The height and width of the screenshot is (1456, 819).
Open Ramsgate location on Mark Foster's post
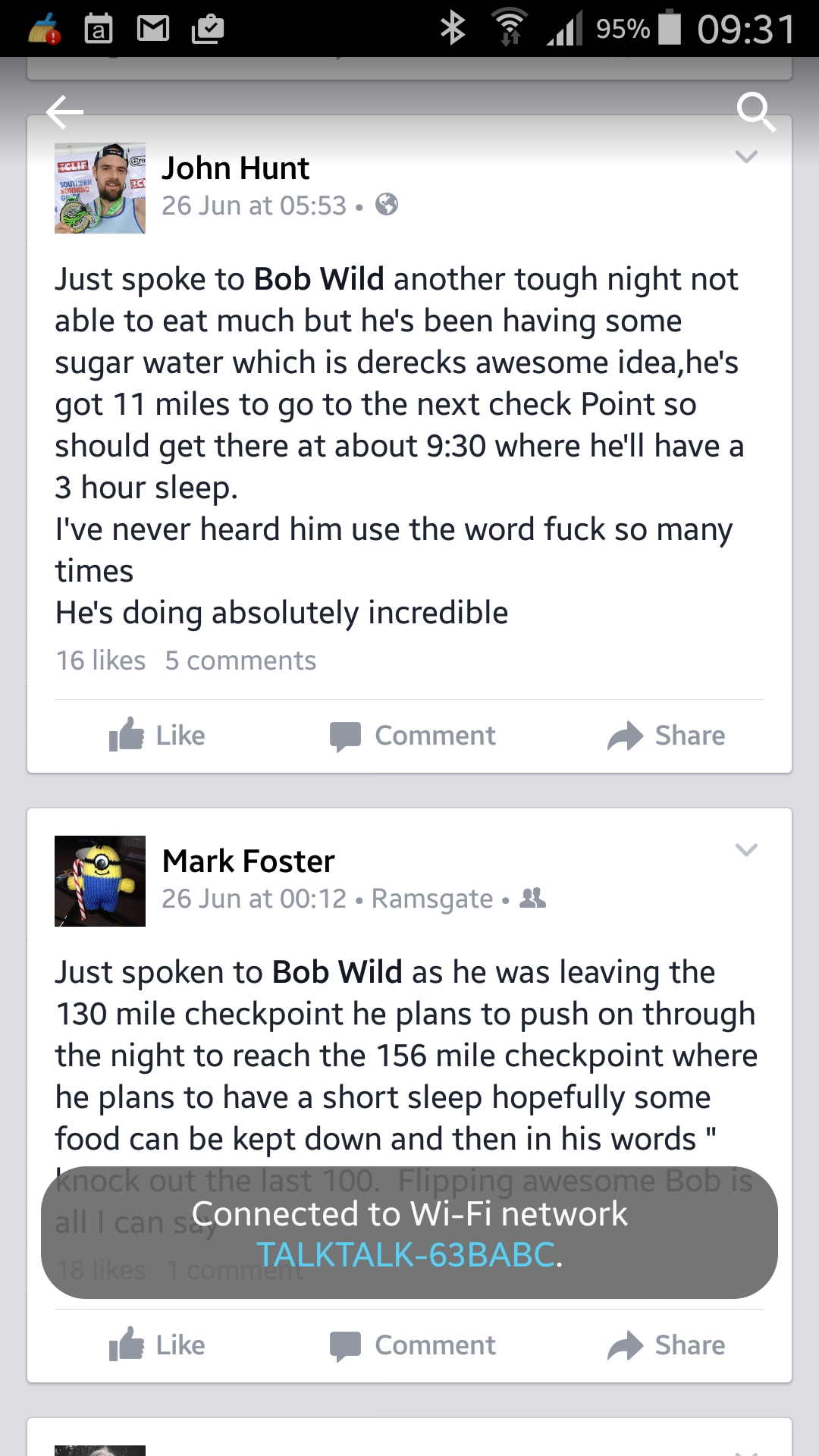431,899
